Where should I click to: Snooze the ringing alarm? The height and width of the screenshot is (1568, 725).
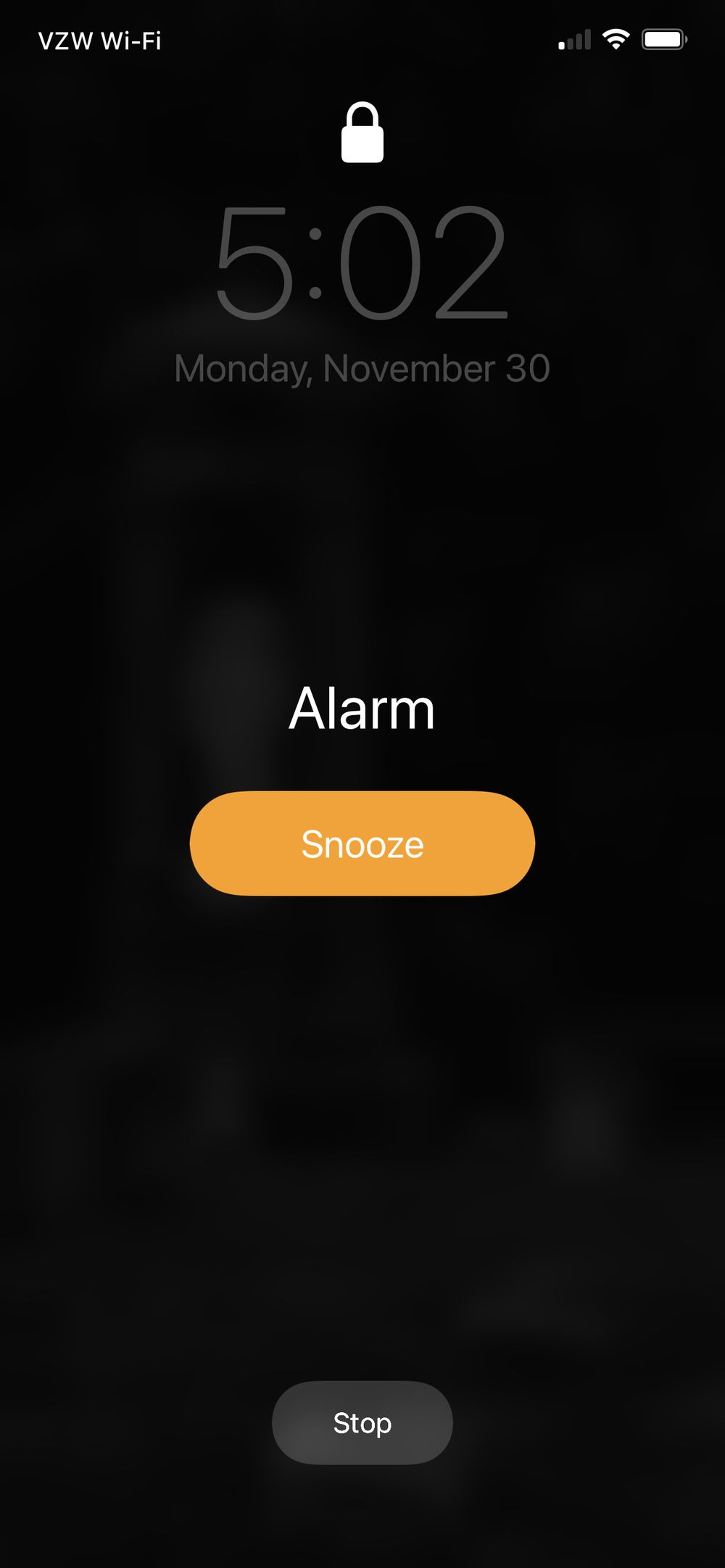click(362, 843)
